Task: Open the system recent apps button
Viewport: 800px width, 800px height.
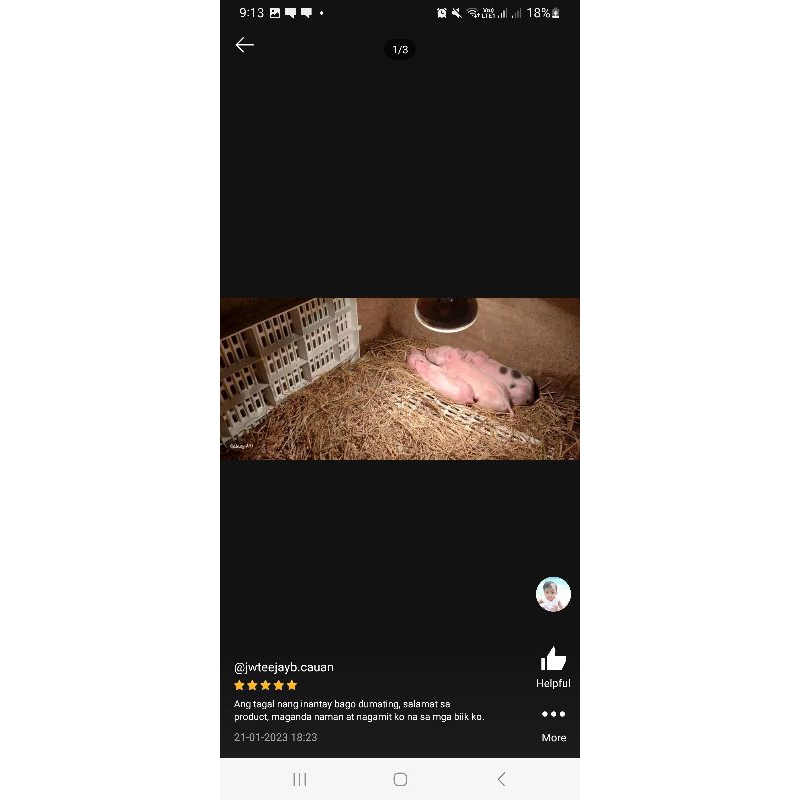Action: tap(299, 779)
